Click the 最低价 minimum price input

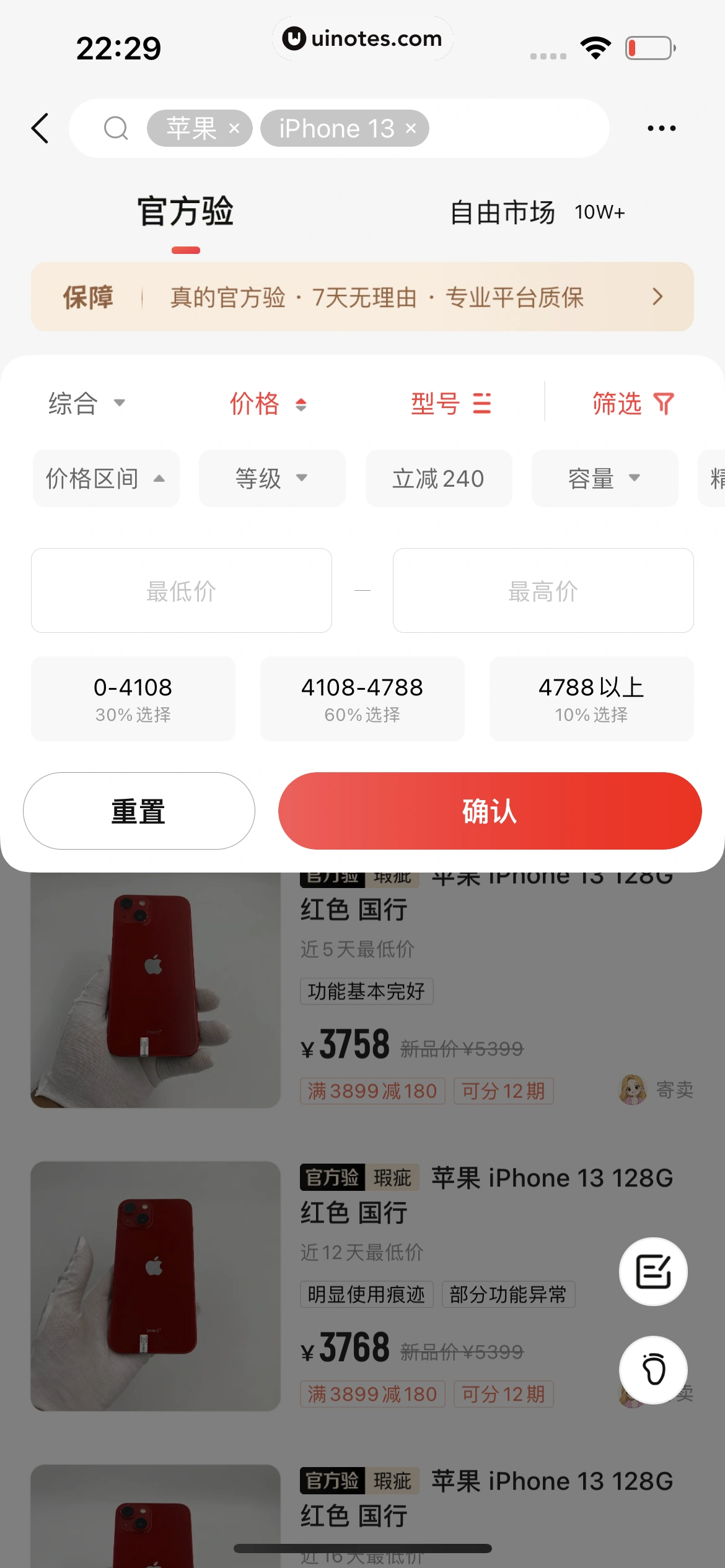[181, 590]
